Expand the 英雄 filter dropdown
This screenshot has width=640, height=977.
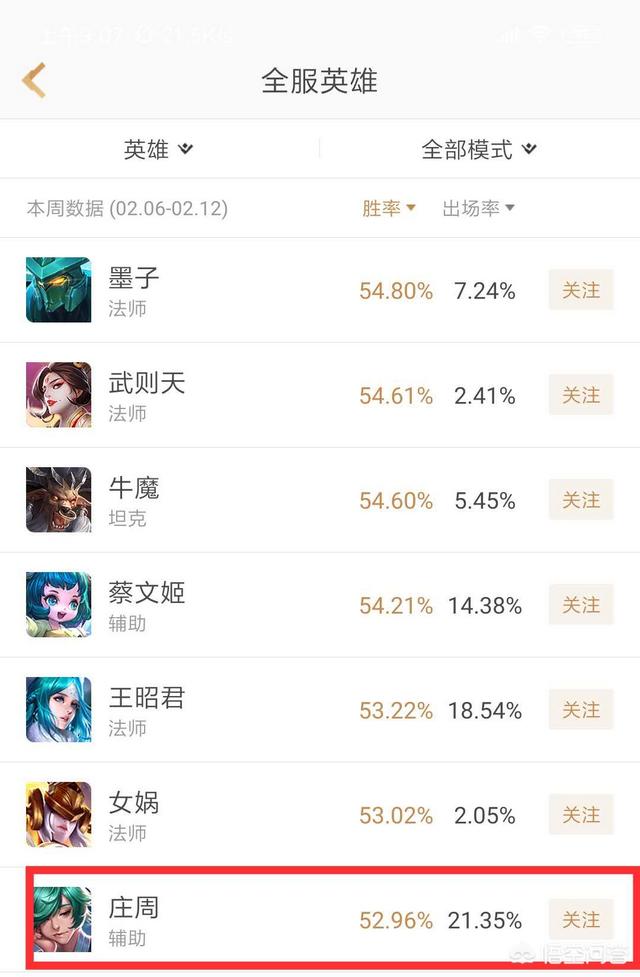[x=158, y=150]
